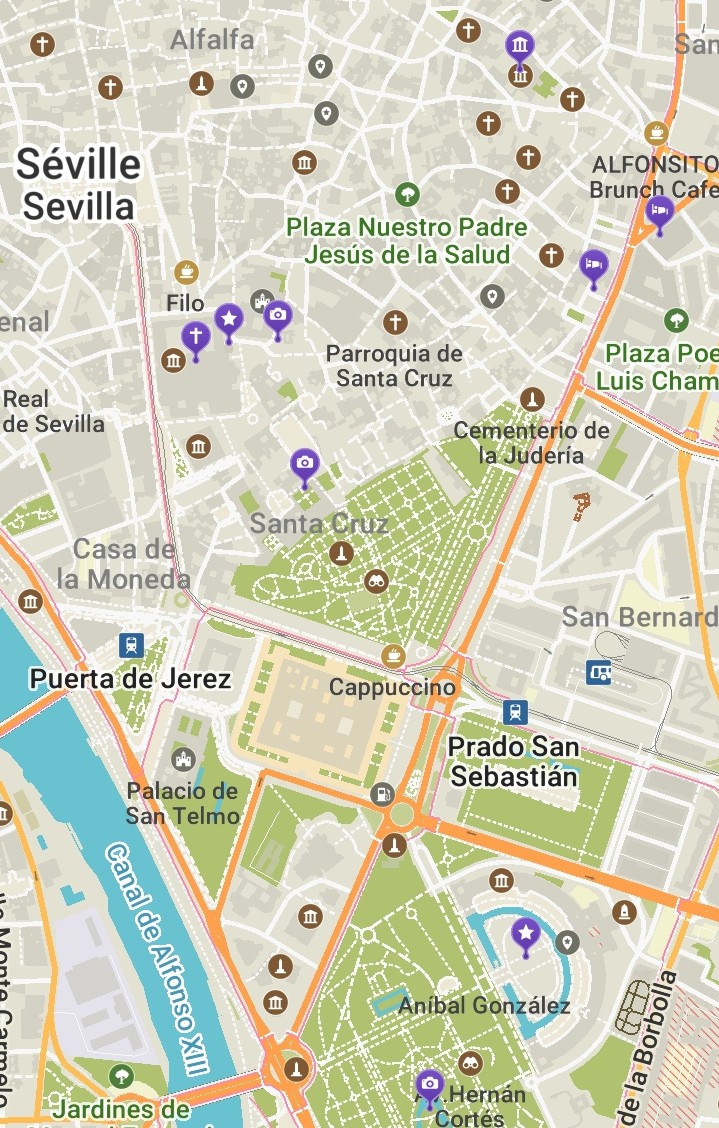Image resolution: width=719 pixels, height=1128 pixels.
Task: Select the caravan site icon under San Bernardo
Action: coord(598,672)
